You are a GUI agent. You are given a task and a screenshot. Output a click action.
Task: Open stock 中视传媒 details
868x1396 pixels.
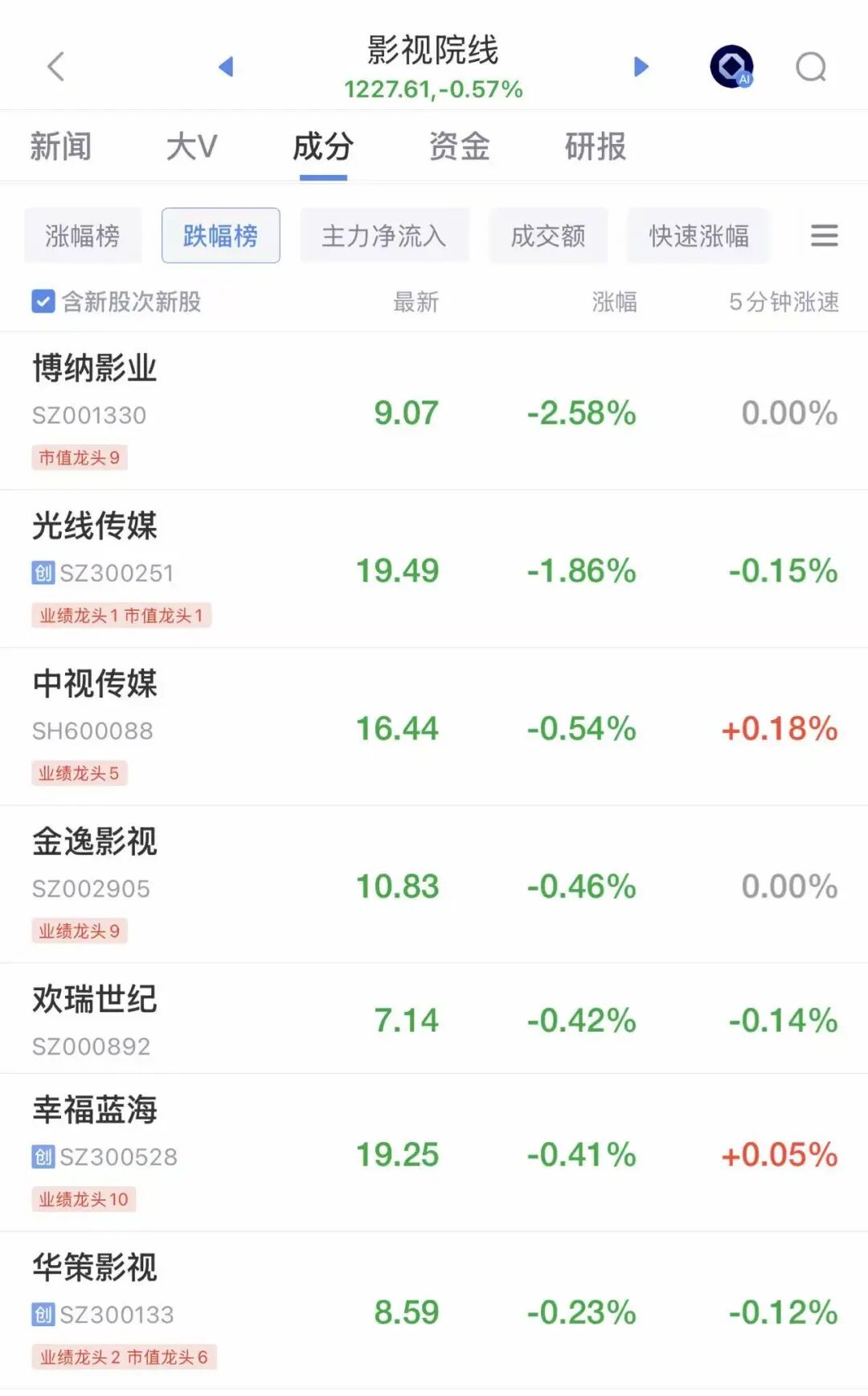[x=95, y=685]
